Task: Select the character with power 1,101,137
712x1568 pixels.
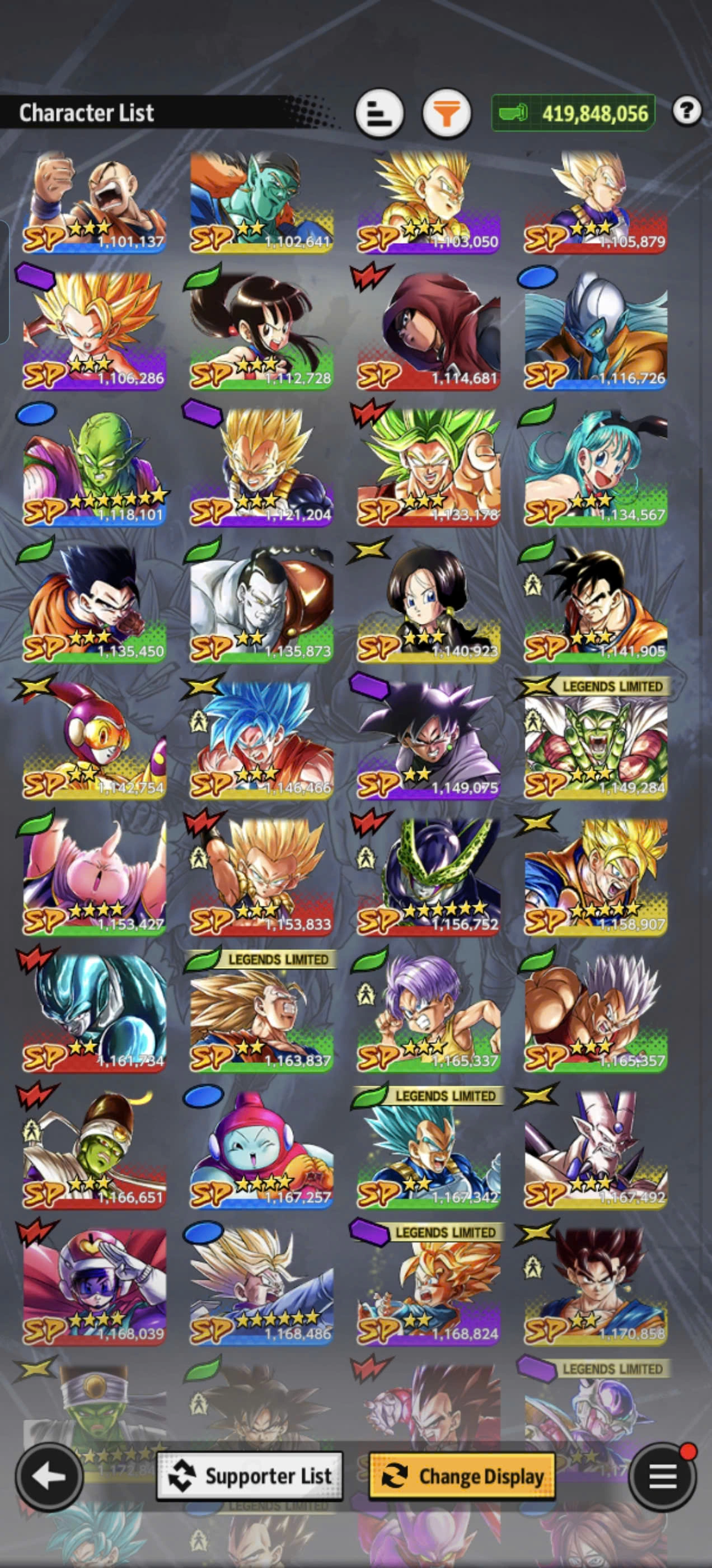Action: pyautogui.click(x=95, y=202)
